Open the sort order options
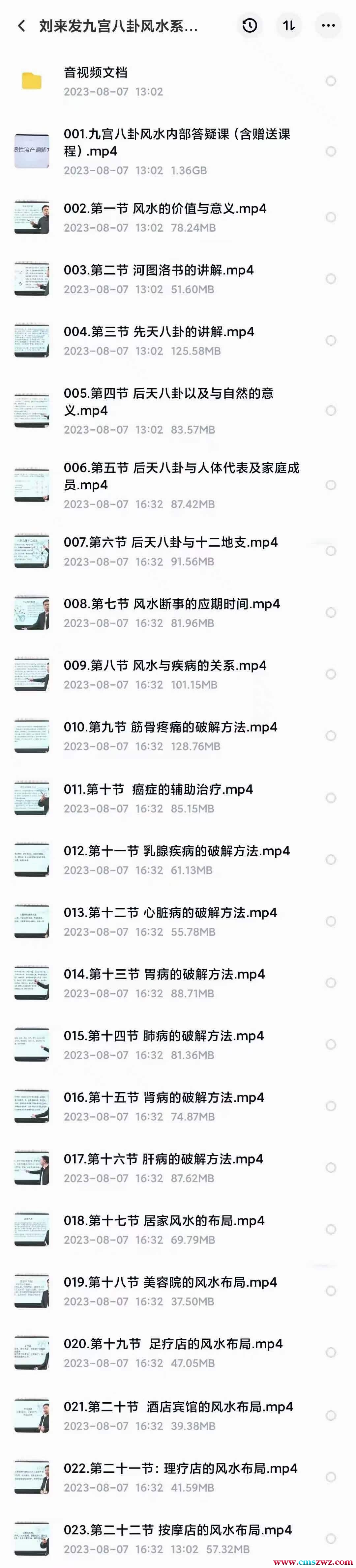The image size is (356, 1568). pos(288,26)
